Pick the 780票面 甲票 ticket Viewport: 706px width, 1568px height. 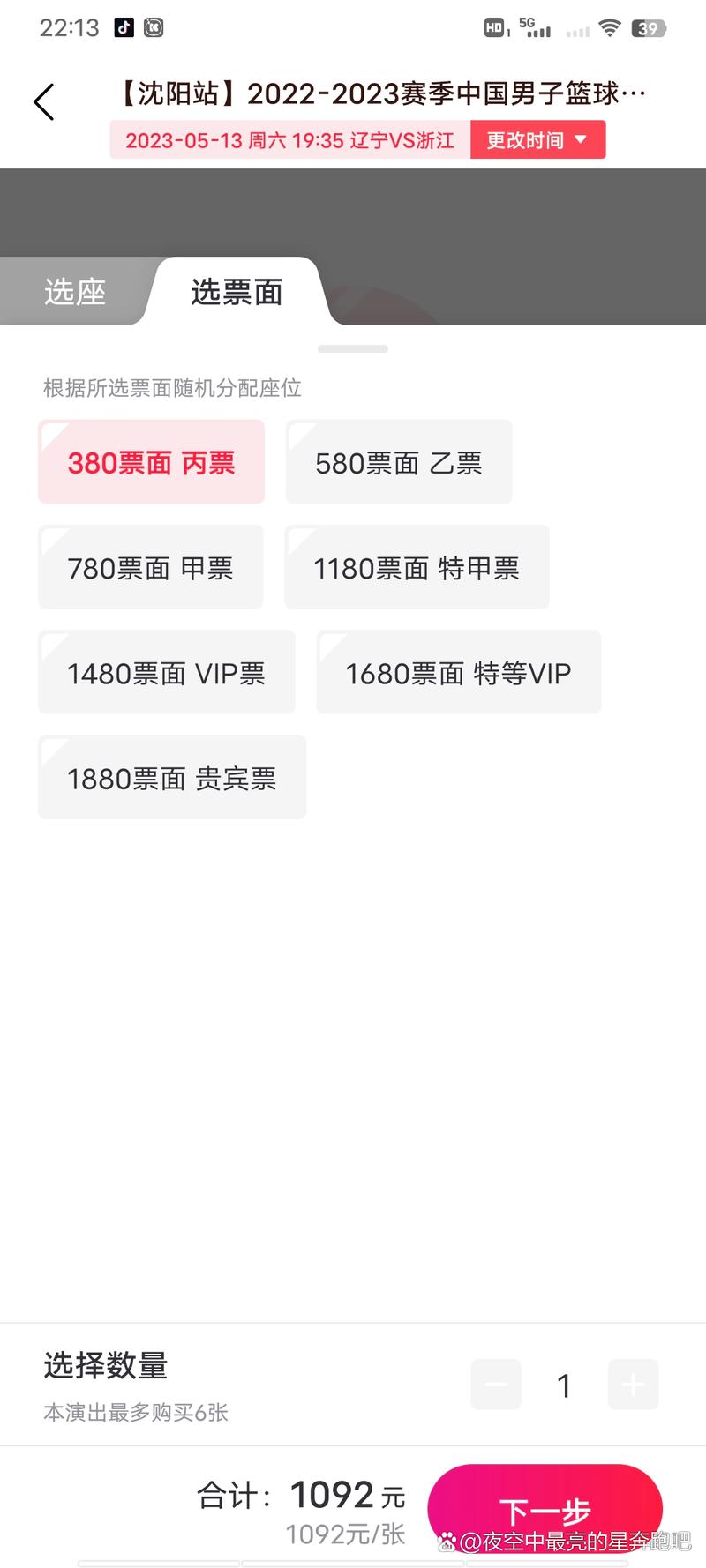point(150,567)
